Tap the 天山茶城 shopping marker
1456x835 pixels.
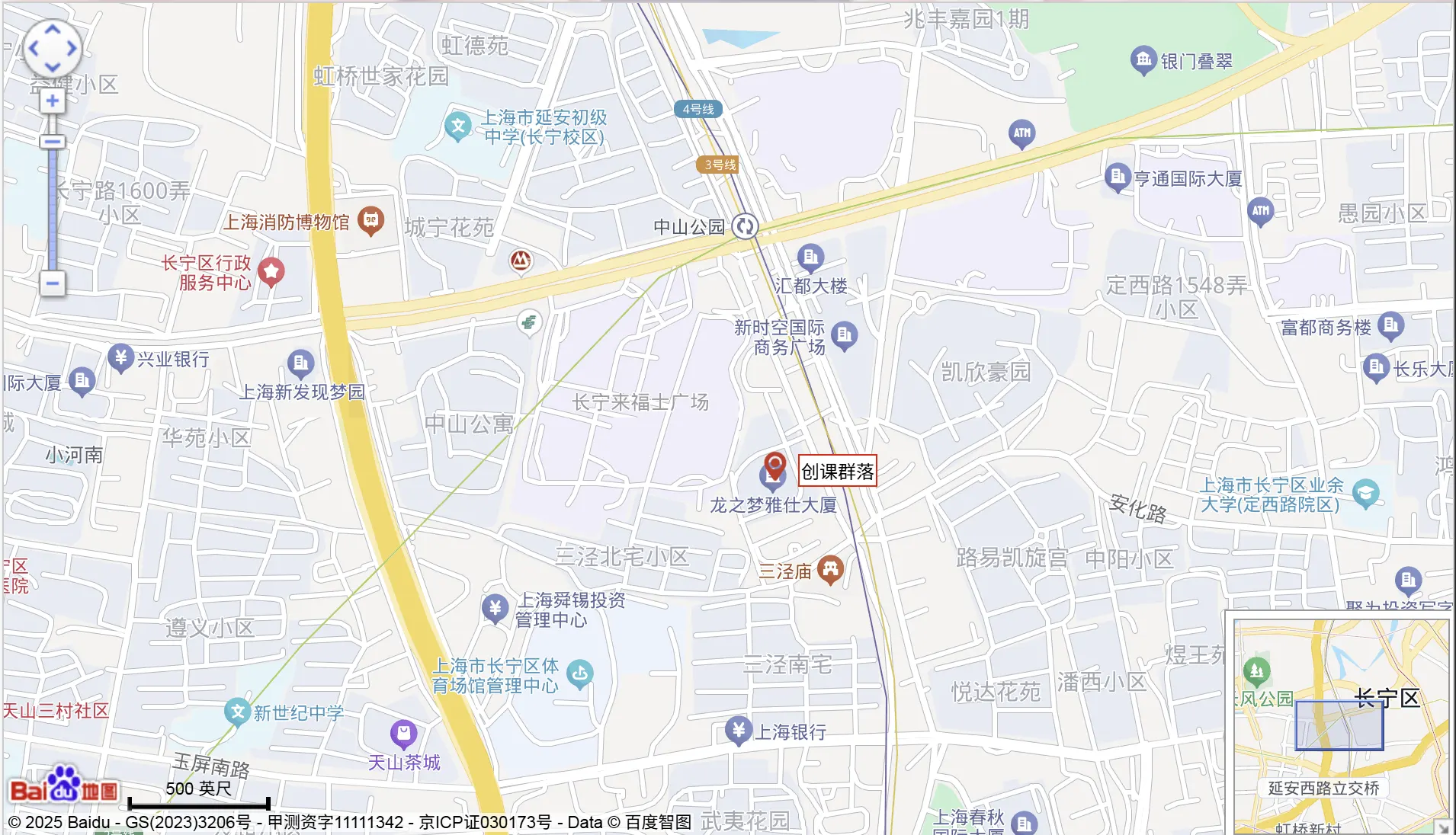(x=403, y=734)
